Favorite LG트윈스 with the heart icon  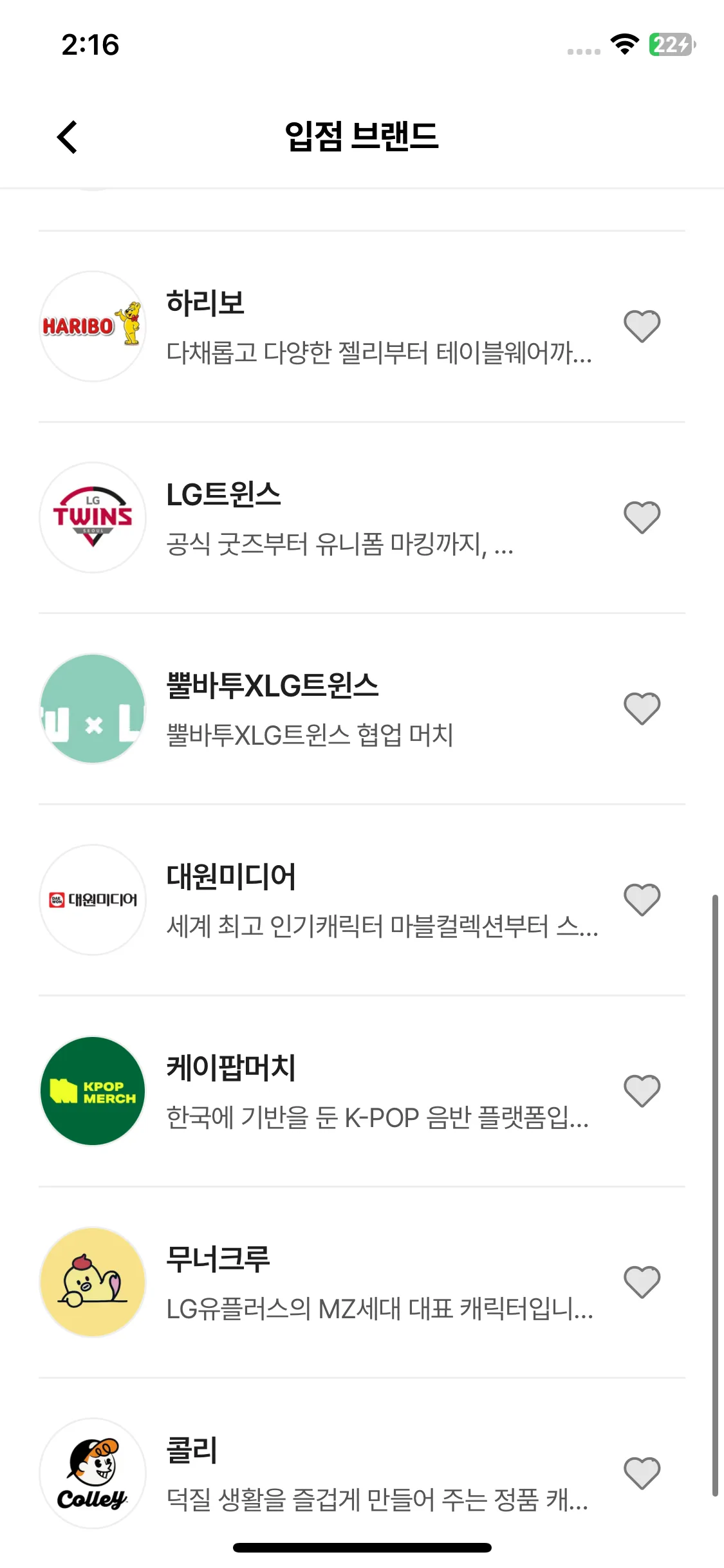coord(642,518)
